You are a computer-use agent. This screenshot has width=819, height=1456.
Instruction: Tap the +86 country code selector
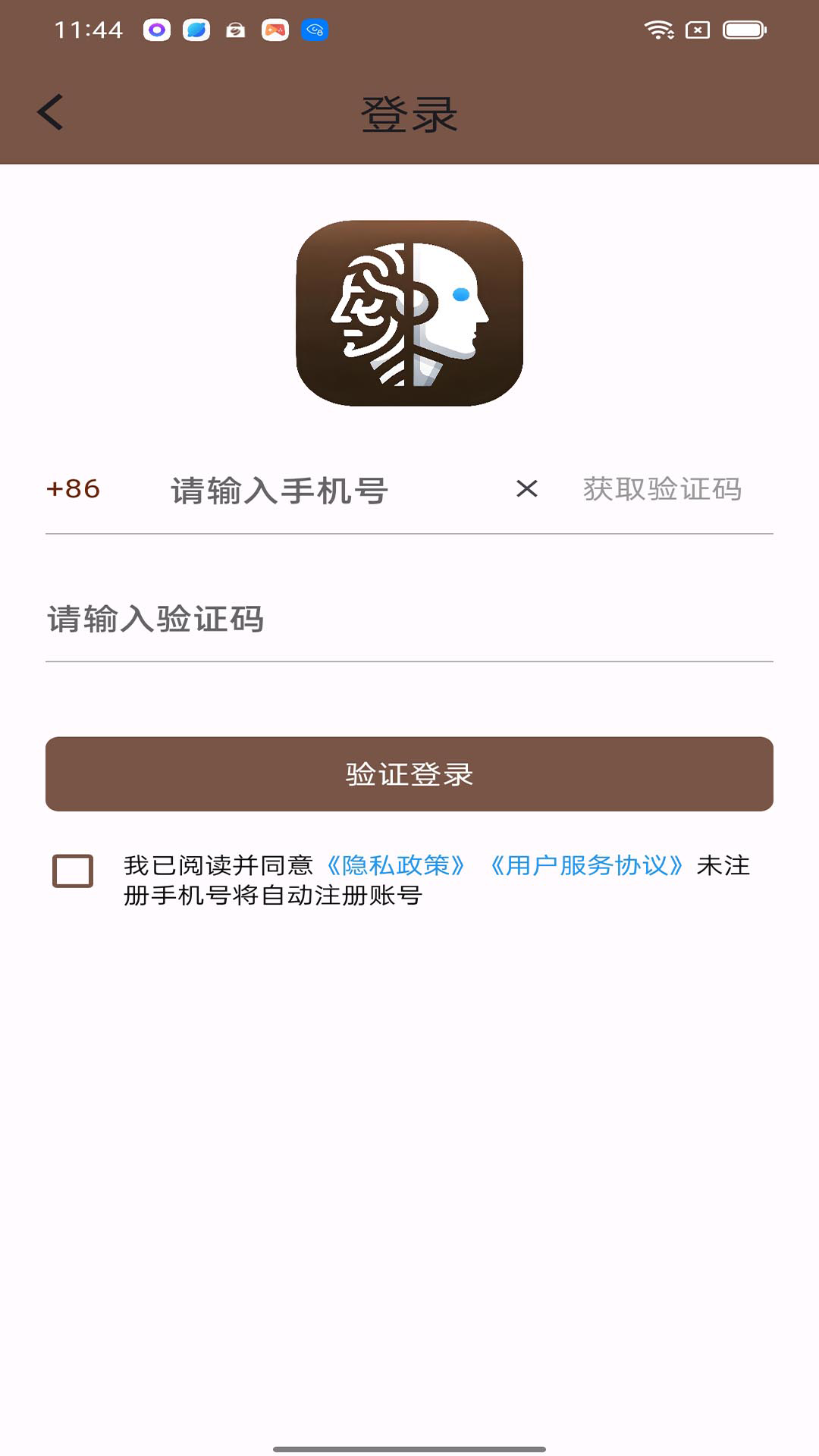74,489
